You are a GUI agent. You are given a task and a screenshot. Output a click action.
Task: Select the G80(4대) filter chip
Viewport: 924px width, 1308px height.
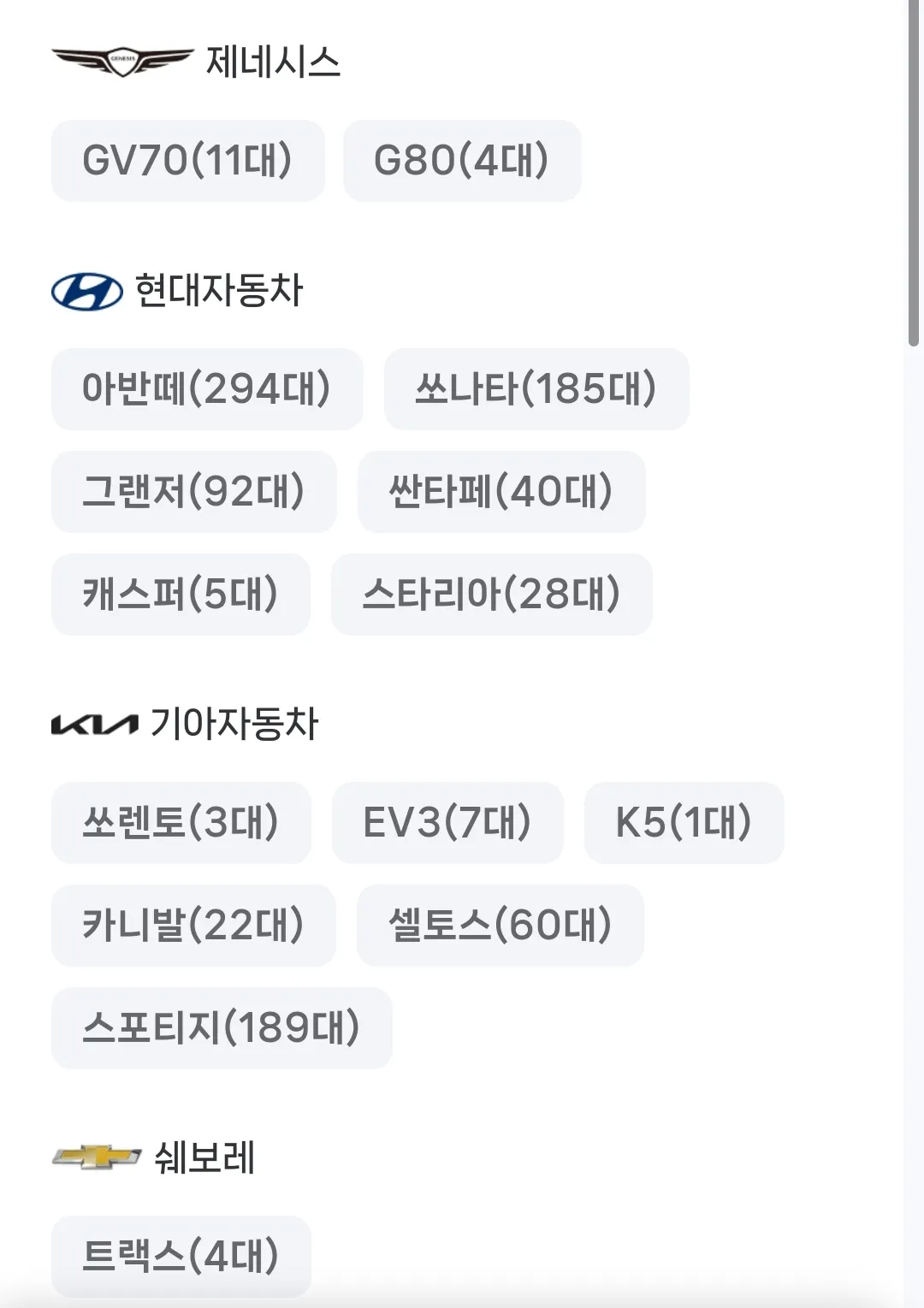[461, 161]
